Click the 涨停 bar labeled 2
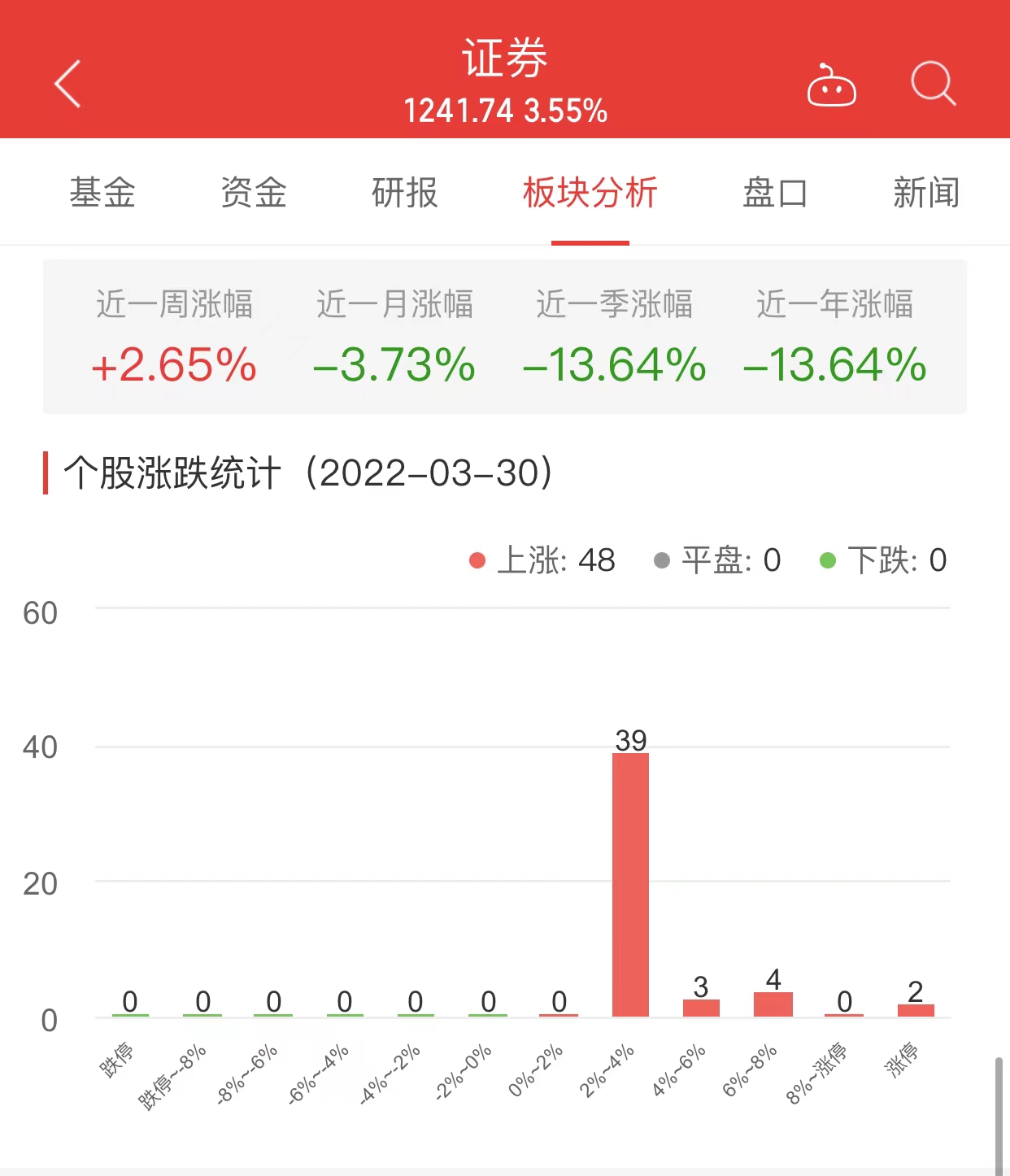This screenshot has width=1010, height=1176. [x=916, y=1009]
